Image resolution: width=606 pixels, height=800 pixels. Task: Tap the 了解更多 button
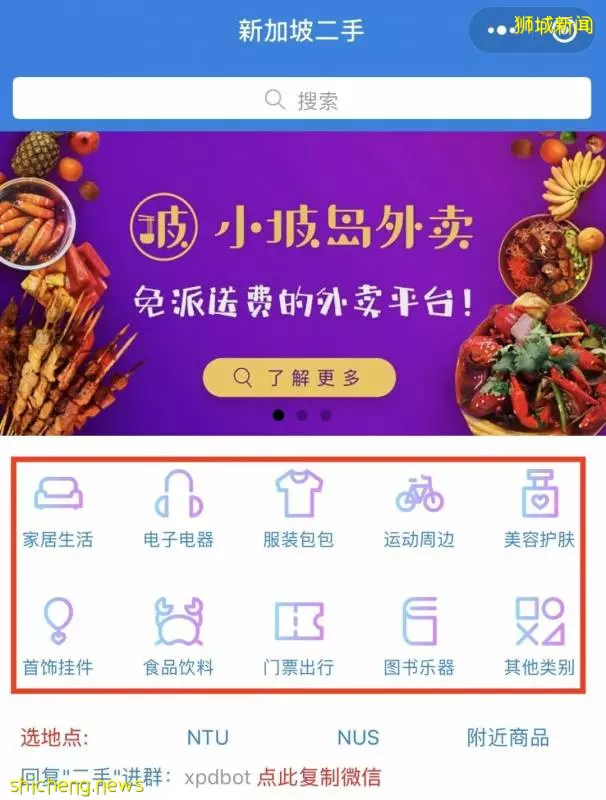299,378
